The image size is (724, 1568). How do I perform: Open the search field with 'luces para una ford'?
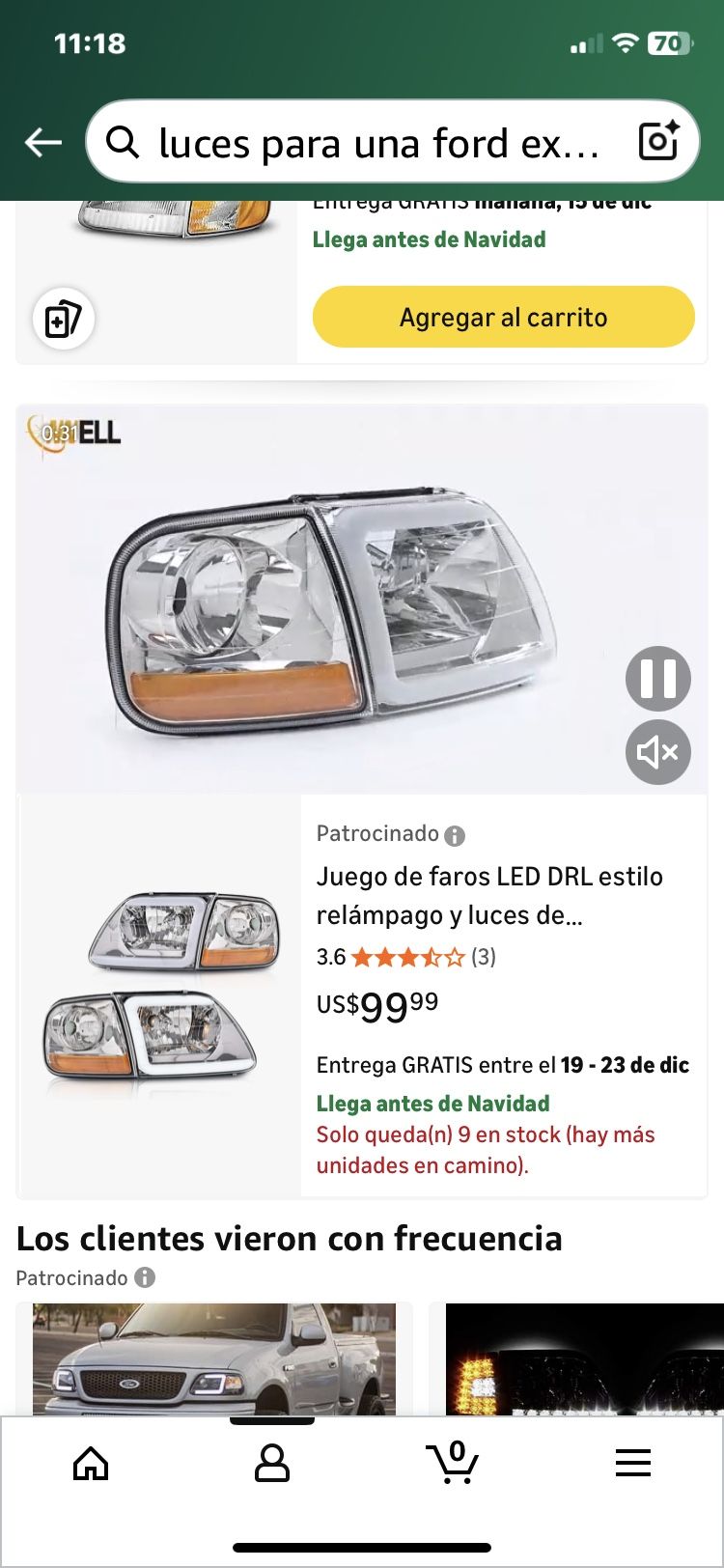(x=376, y=143)
